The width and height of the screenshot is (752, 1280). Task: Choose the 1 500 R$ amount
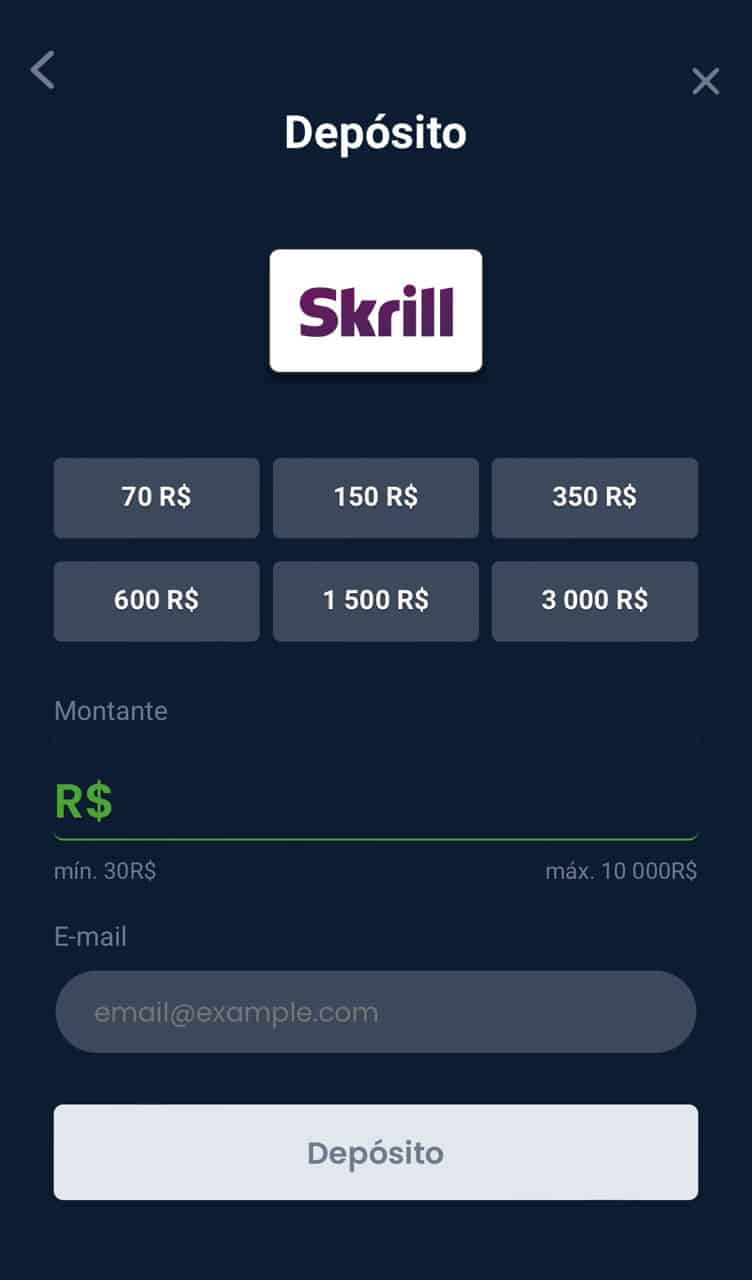click(x=375, y=600)
